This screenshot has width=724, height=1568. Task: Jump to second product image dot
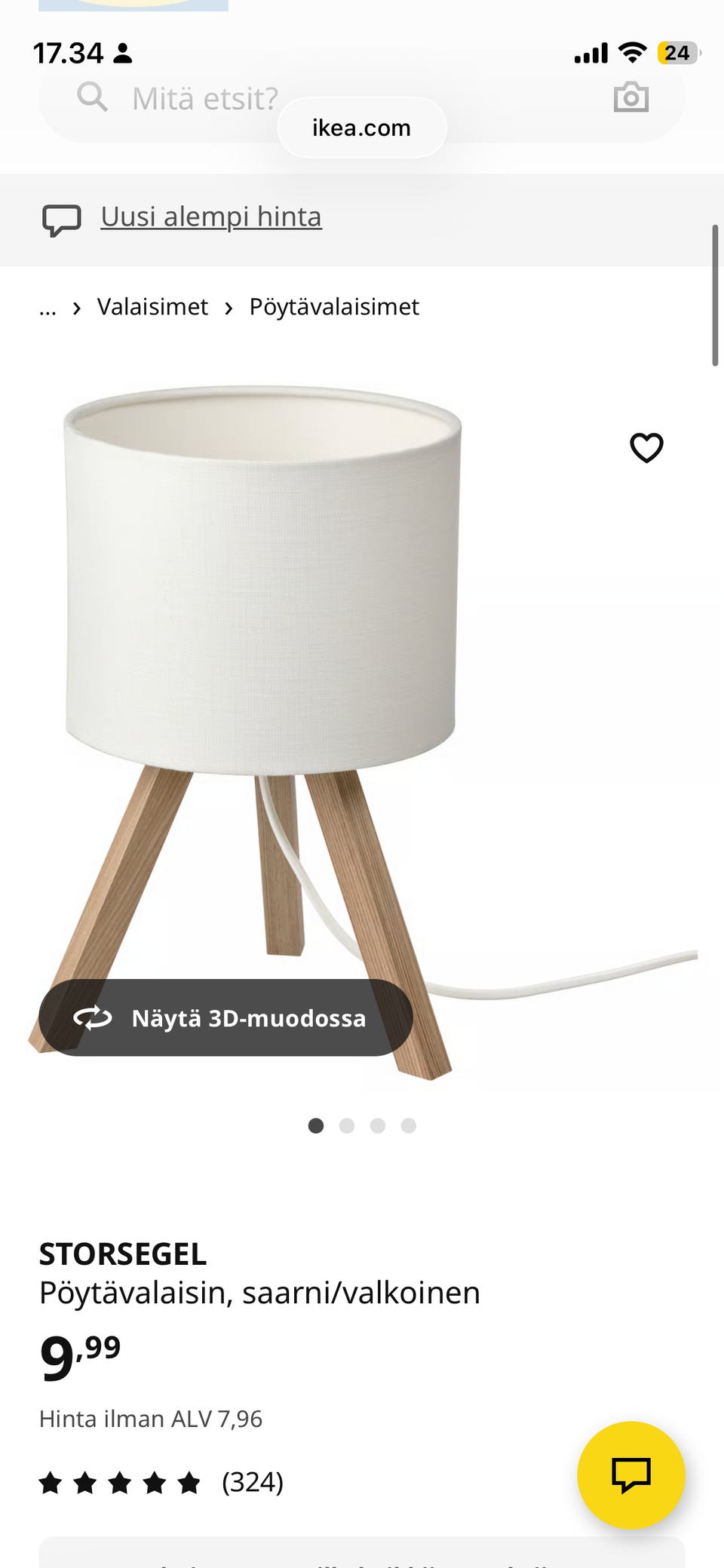point(347,1125)
